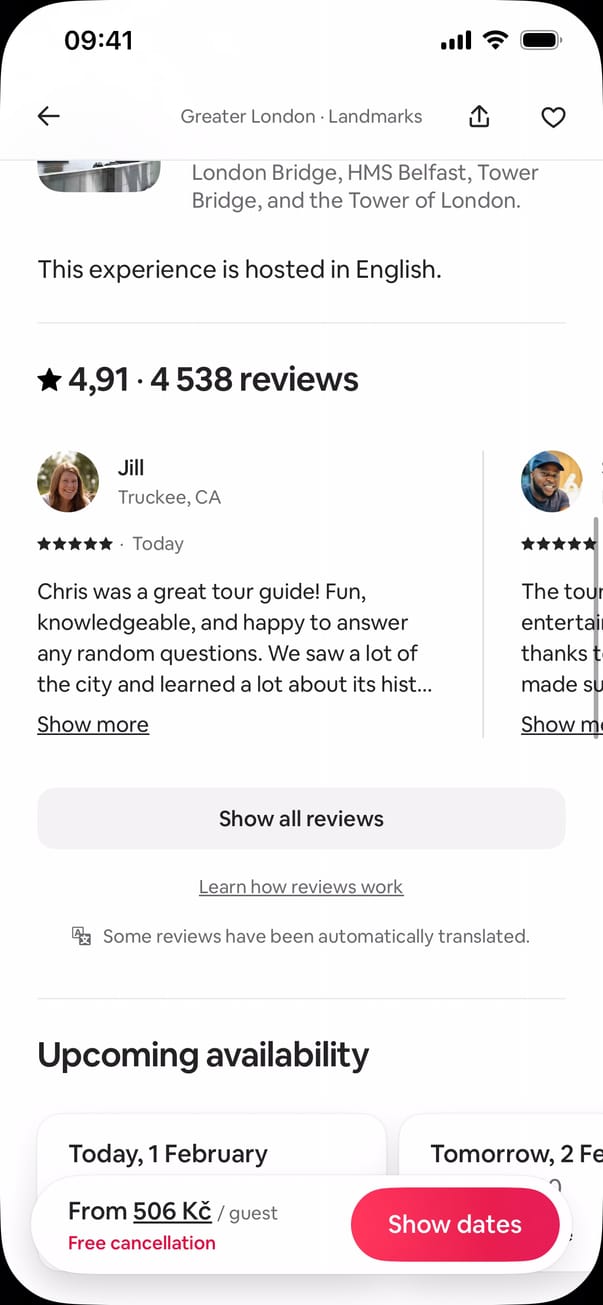Expand Jill's review with Show more
The height and width of the screenshot is (1305, 603).
(x=93, y=724)
